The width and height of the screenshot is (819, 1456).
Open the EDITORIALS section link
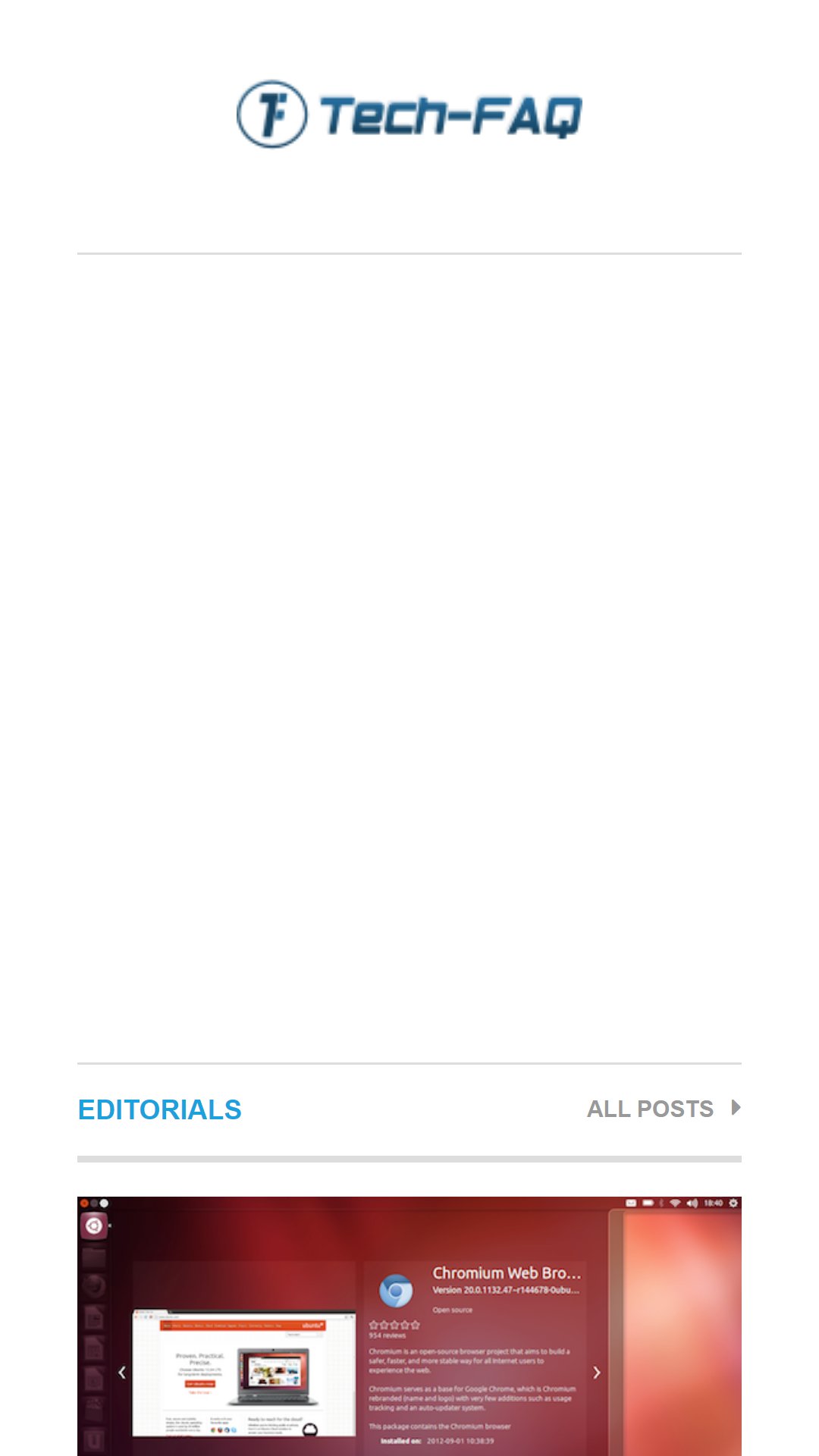[159, 1109]
